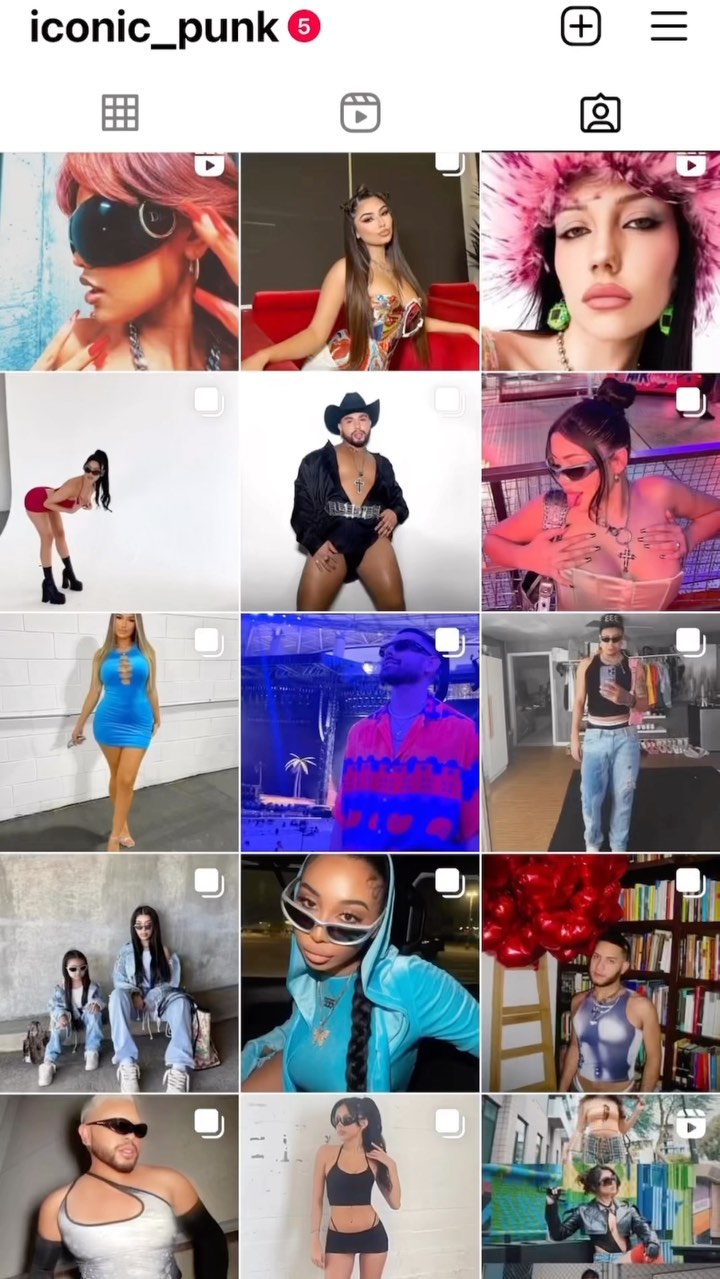Open the pink hair and visor sunglasses video
This screenshot has width=720, height=1279.
[x=119, y=261]
